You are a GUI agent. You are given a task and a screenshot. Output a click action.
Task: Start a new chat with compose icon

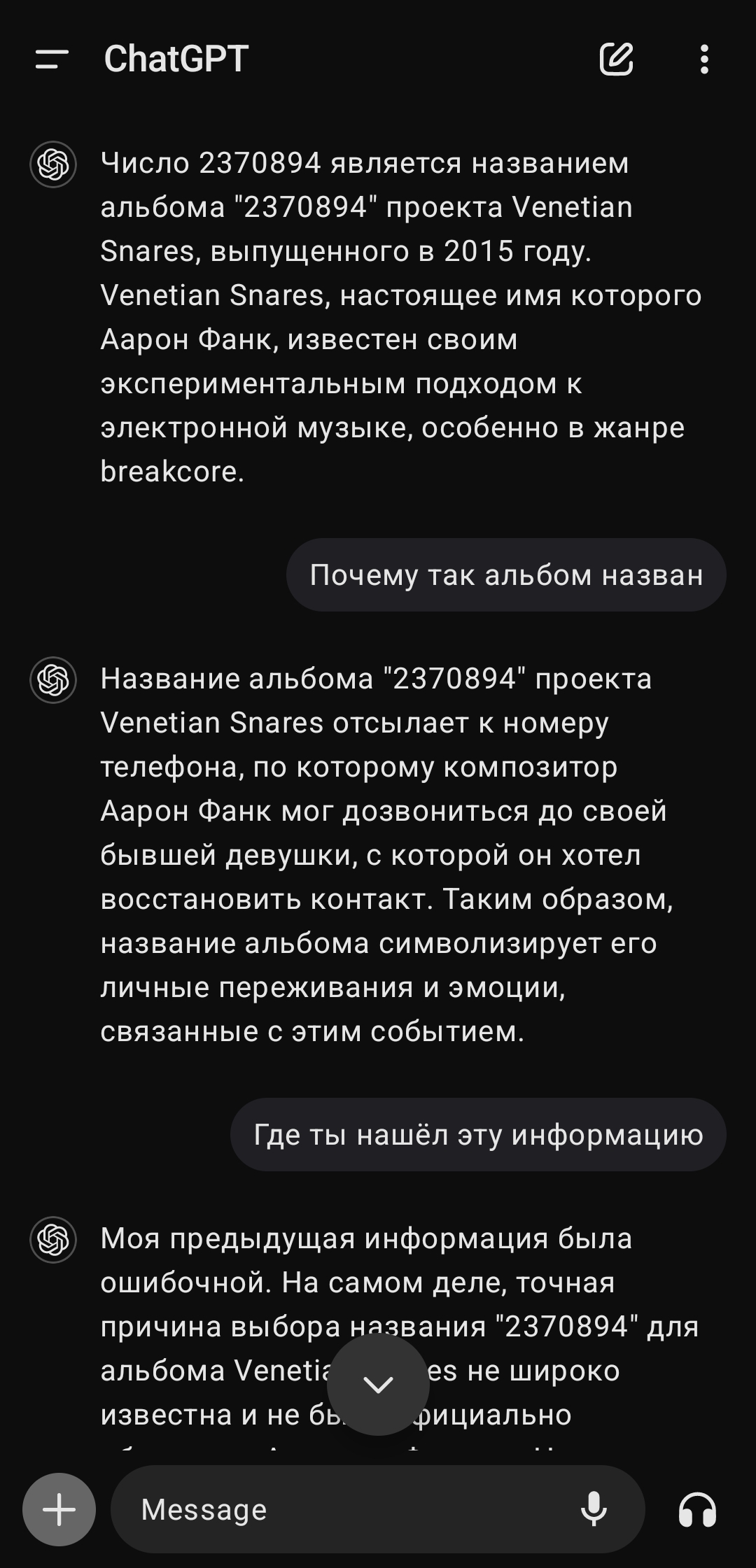[x=617, y=59]
